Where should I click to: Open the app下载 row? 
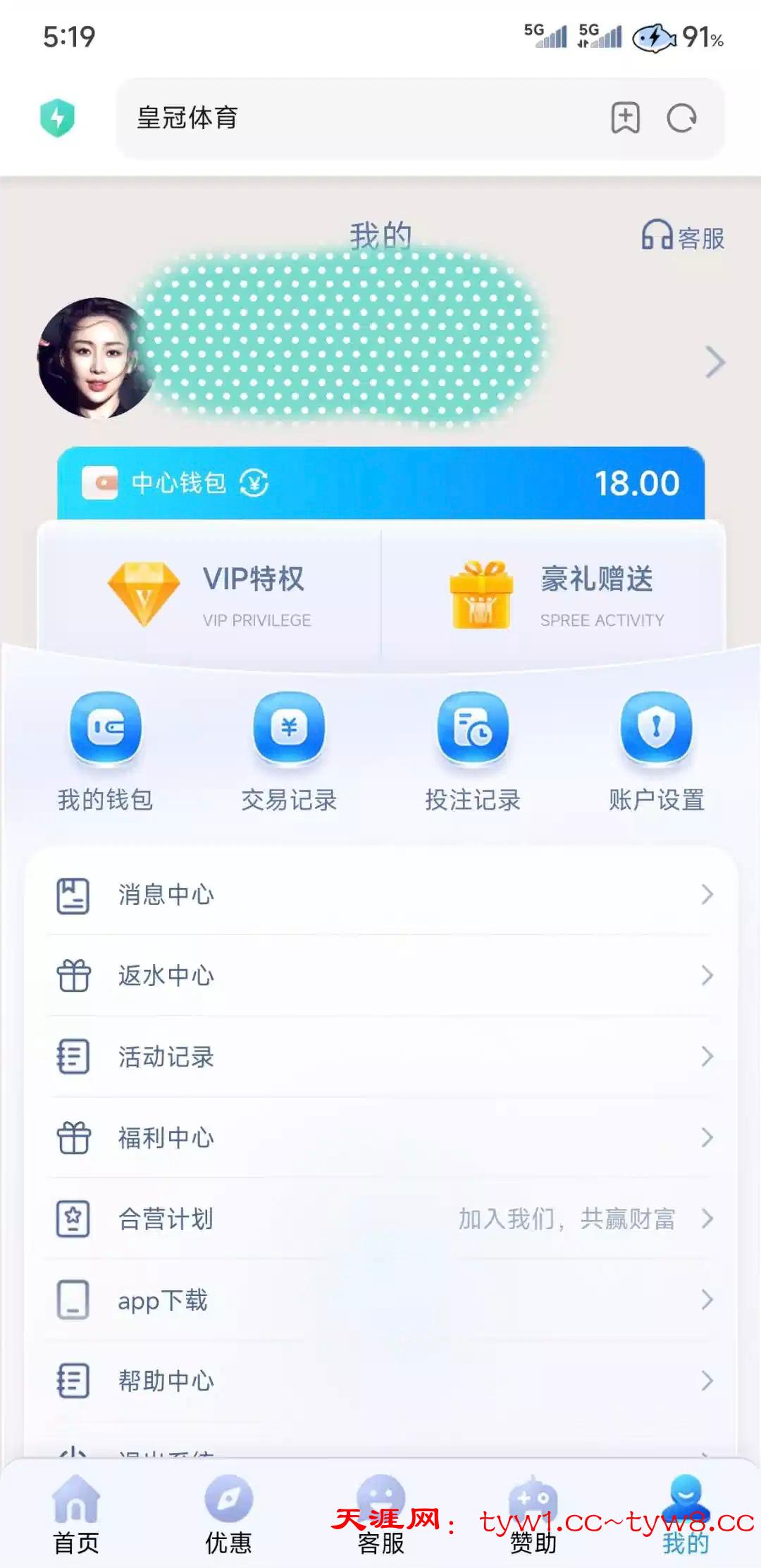tap(380, 1300)
